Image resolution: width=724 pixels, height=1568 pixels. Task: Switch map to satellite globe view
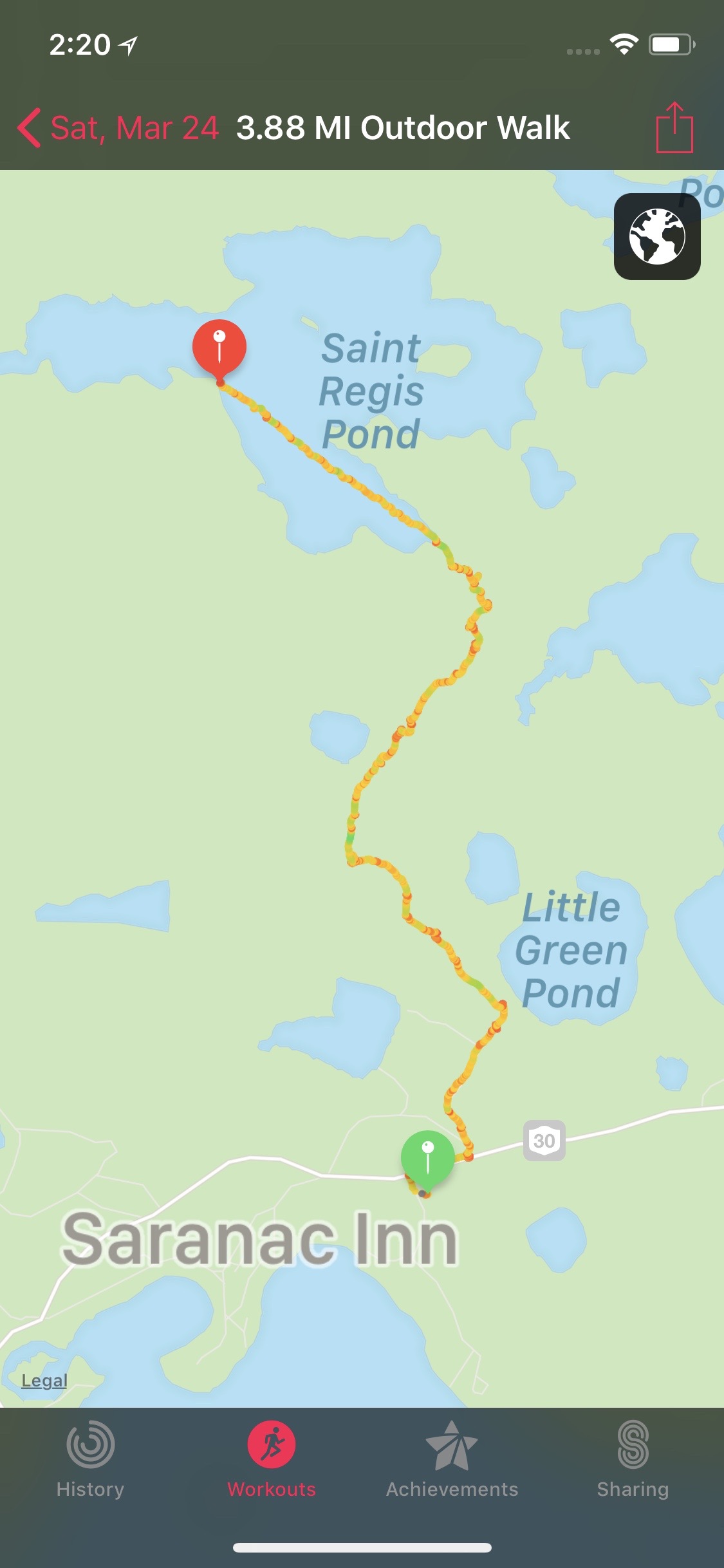(x=657, y=236)
